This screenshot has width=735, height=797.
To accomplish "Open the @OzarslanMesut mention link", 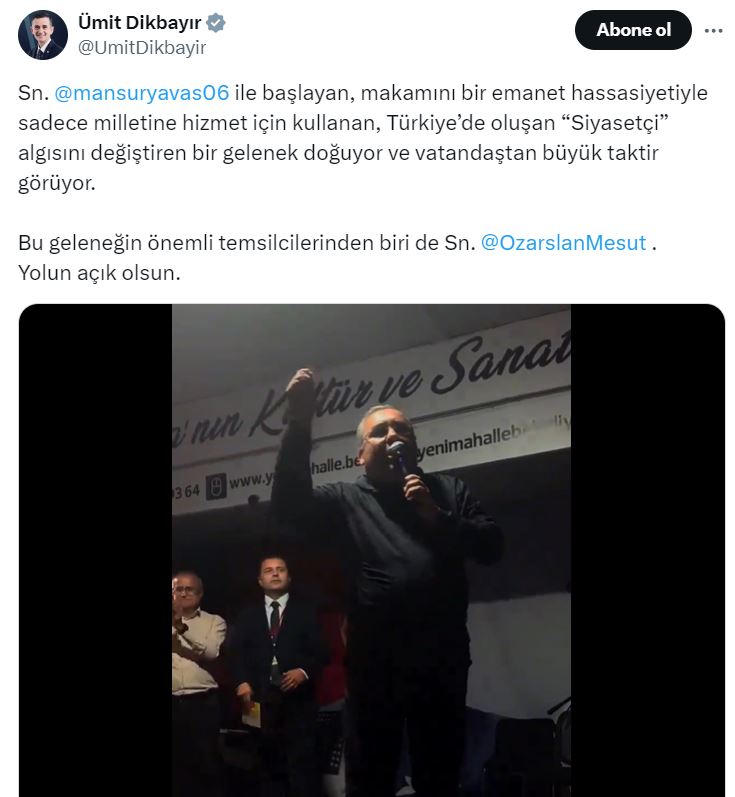I will coord(563,243).
